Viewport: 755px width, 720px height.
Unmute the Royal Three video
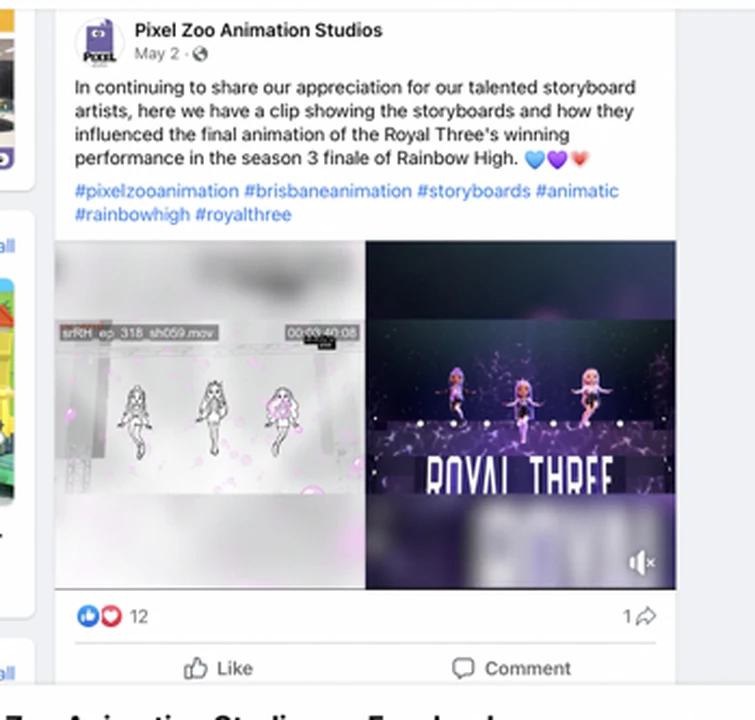(641, 563)
